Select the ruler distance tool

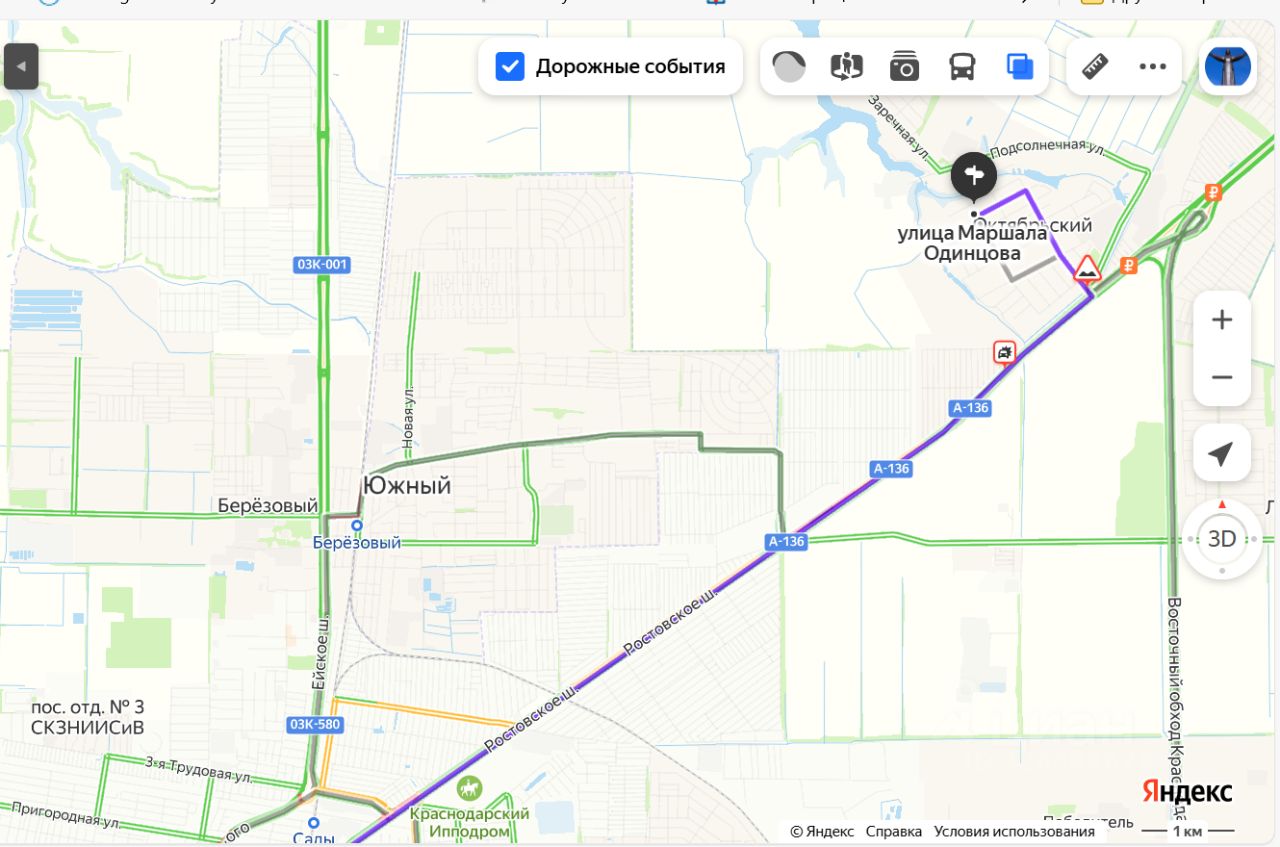pyautogui.click(x=1096, y=67)
